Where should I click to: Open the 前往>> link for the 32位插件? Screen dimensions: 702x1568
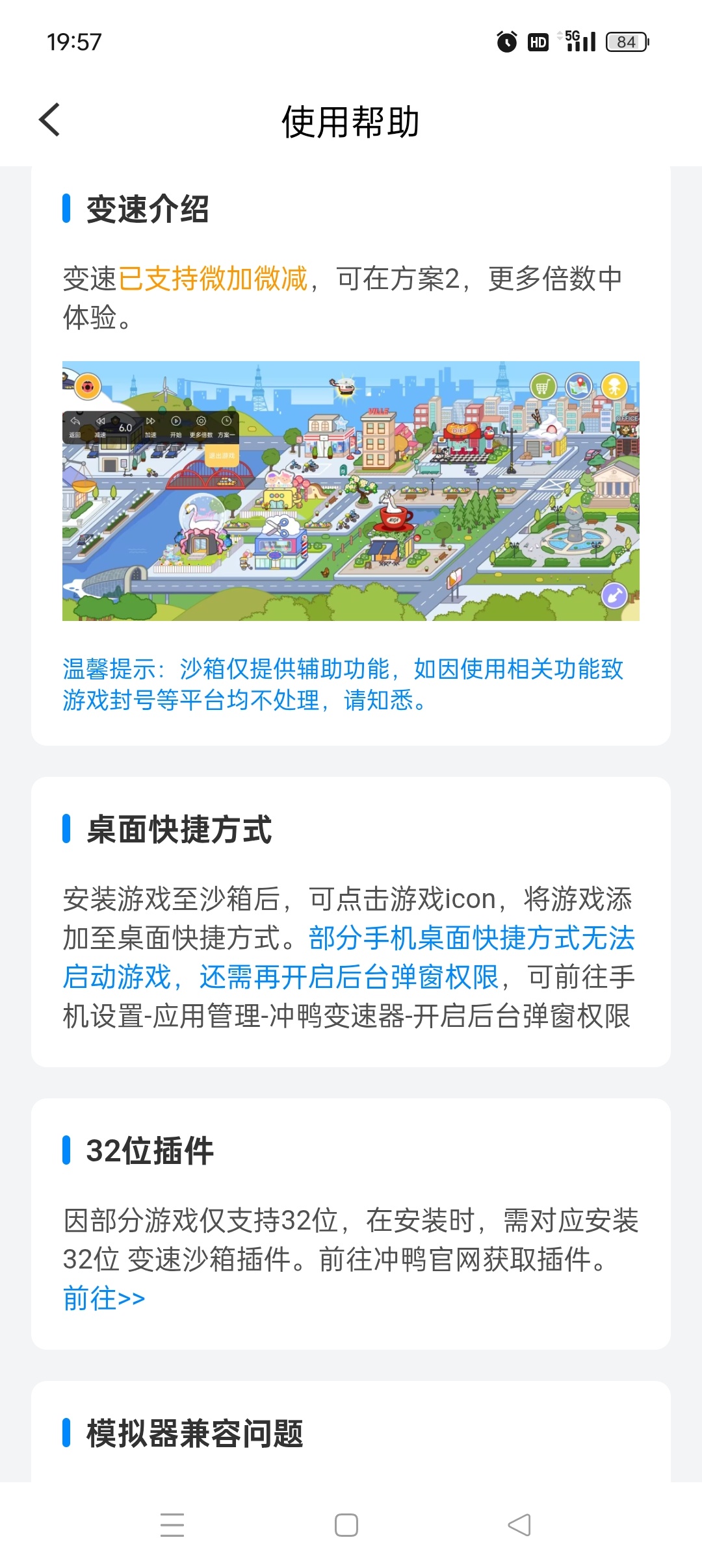click(104, 1298)
